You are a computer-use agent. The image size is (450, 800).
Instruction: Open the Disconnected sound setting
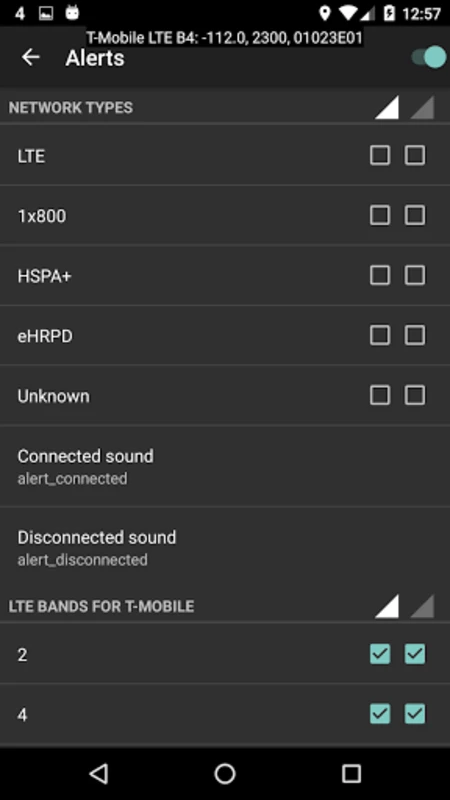(x=225, y=547)
